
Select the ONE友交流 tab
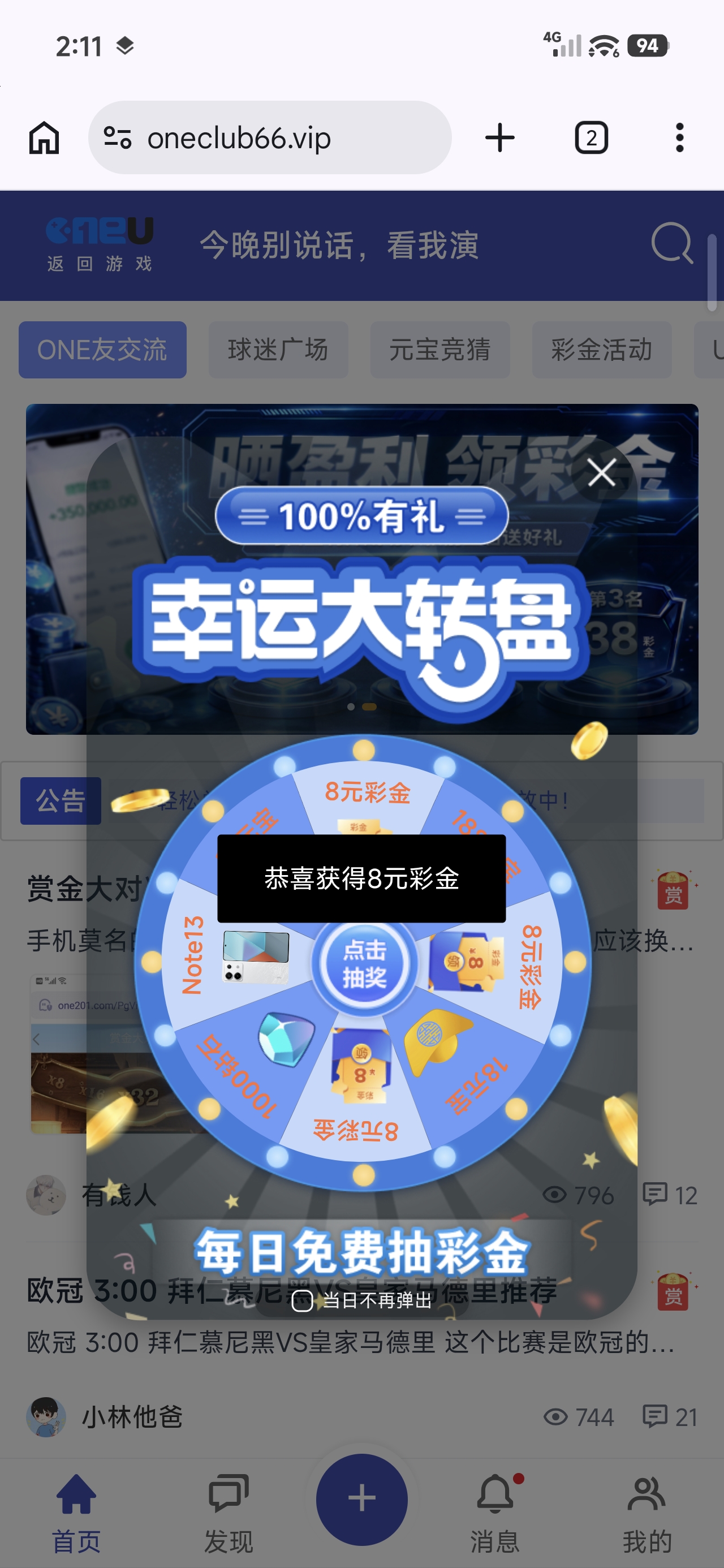(102, 350)
